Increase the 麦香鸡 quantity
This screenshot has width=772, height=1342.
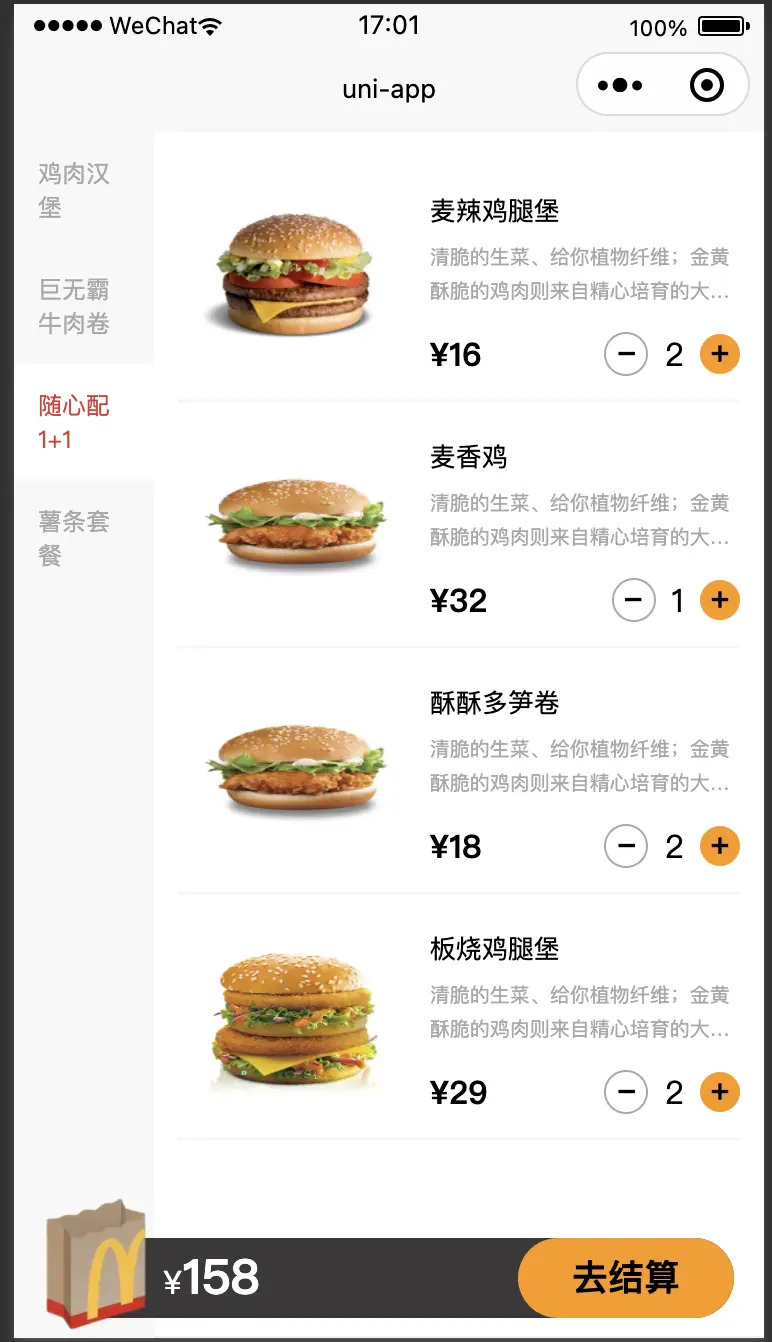point(719,600)
